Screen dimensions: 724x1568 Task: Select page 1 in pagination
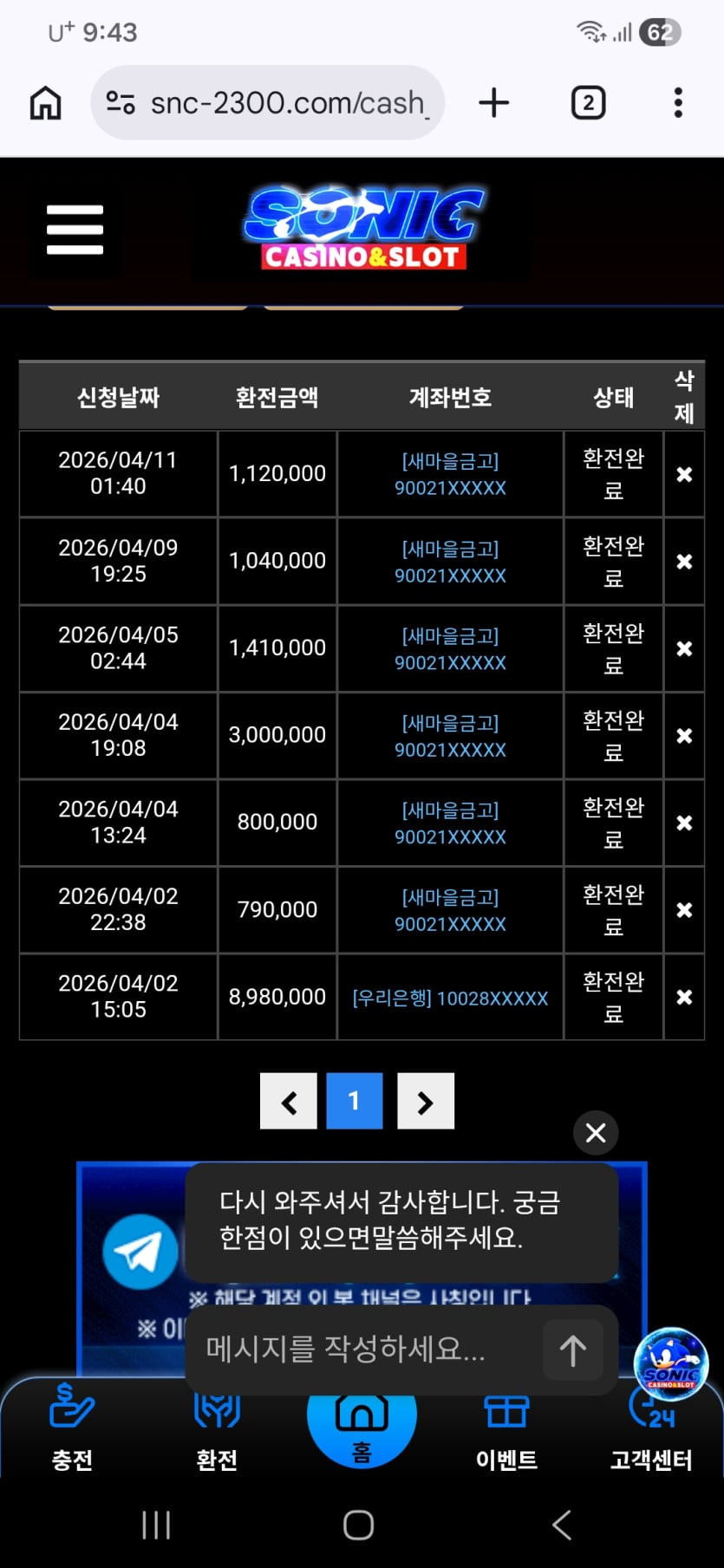tap(354, 1102)
